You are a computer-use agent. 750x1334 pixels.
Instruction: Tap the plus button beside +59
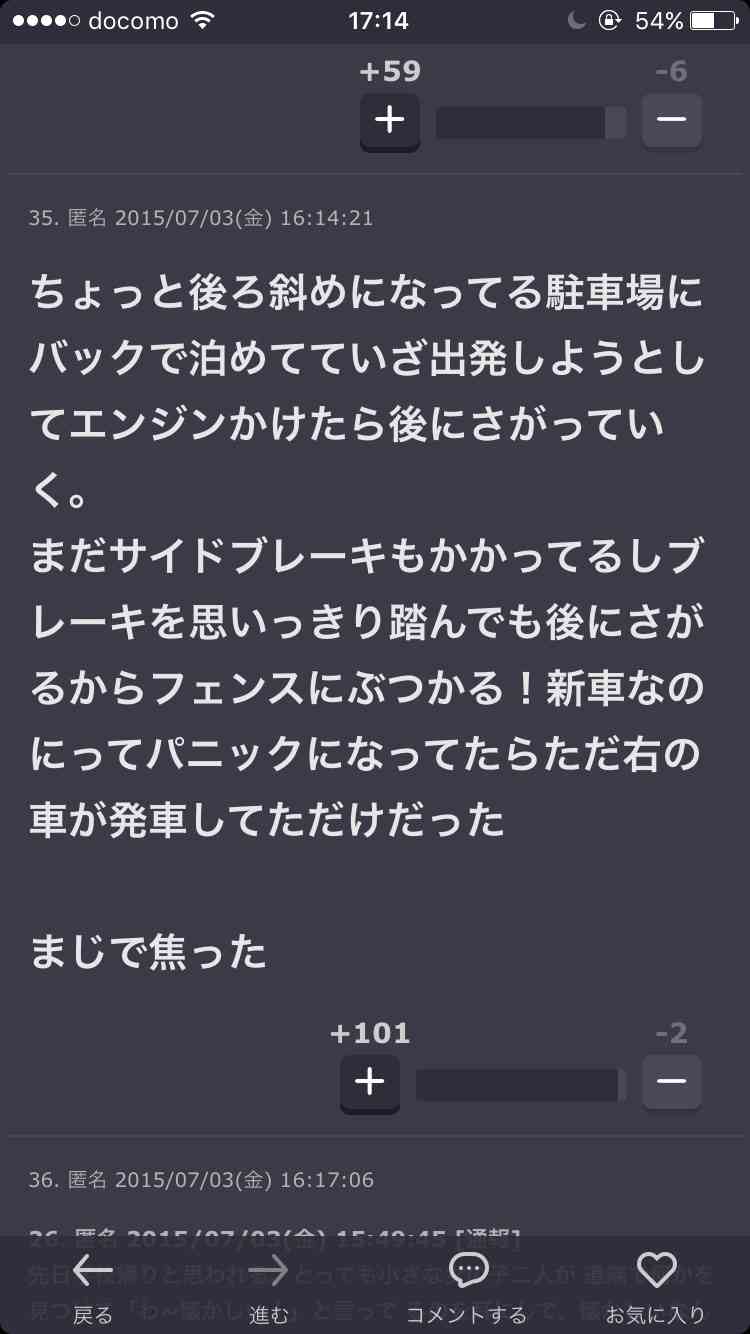[390, 122]
